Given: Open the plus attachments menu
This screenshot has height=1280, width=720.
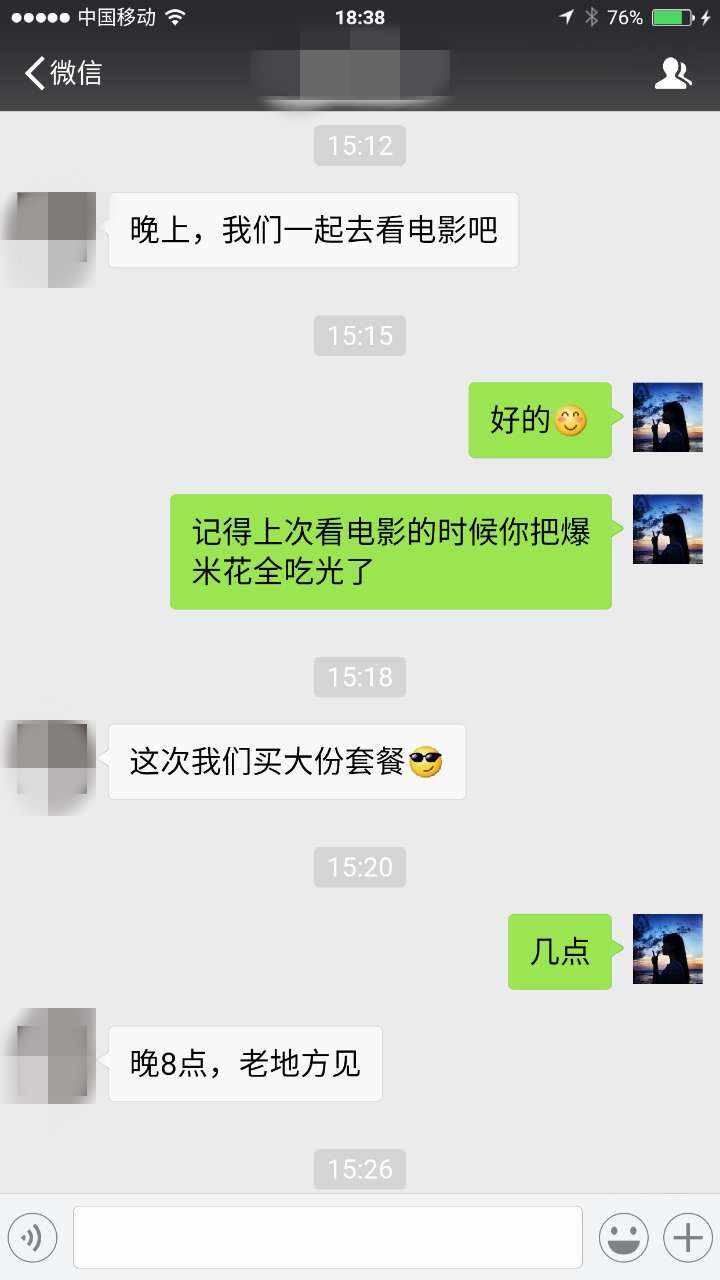Looking at the screenshot, I should (688, 1238).
